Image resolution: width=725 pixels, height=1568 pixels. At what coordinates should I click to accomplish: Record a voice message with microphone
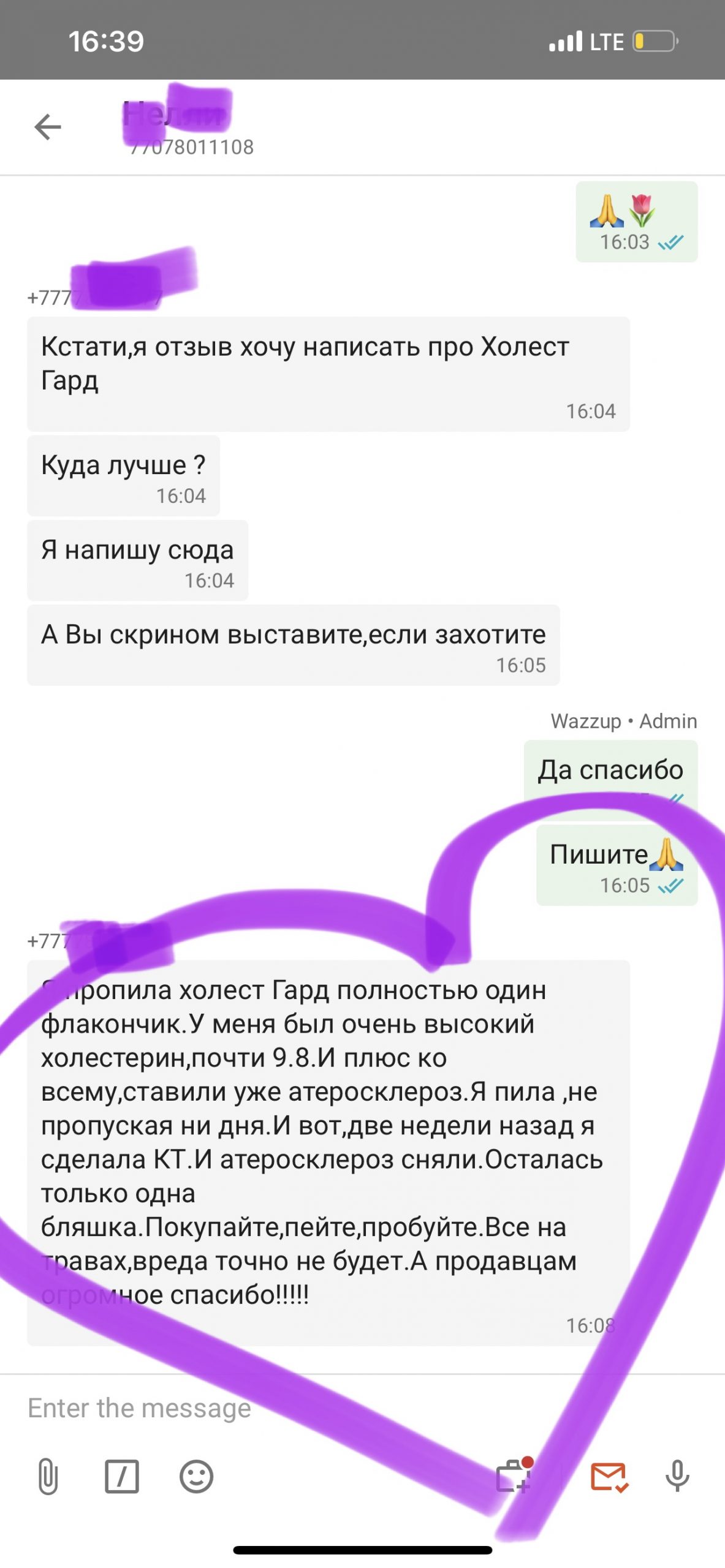coord(677,1477)
